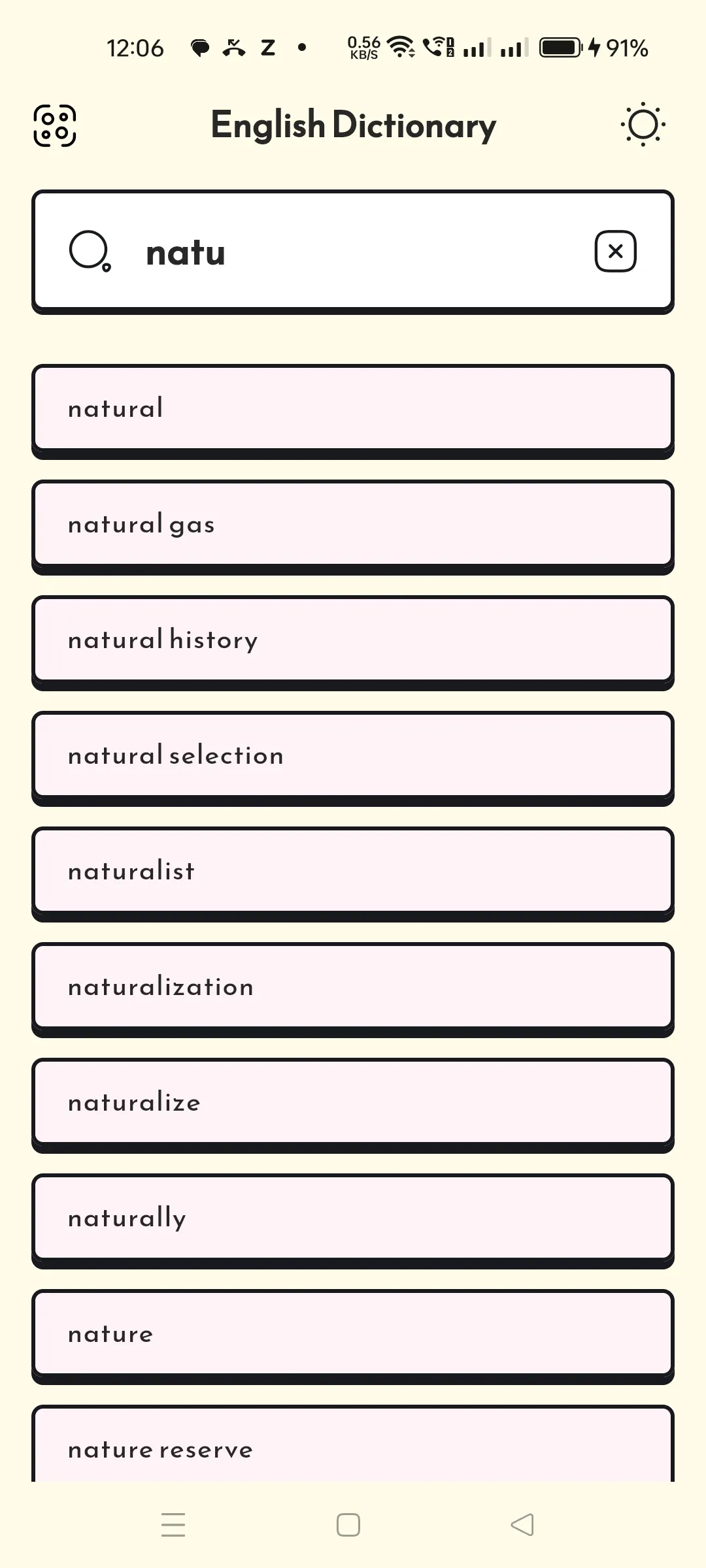The image size is (706, 1568).
Task: Open the entry for 'natural gas'
Action: 353,524
